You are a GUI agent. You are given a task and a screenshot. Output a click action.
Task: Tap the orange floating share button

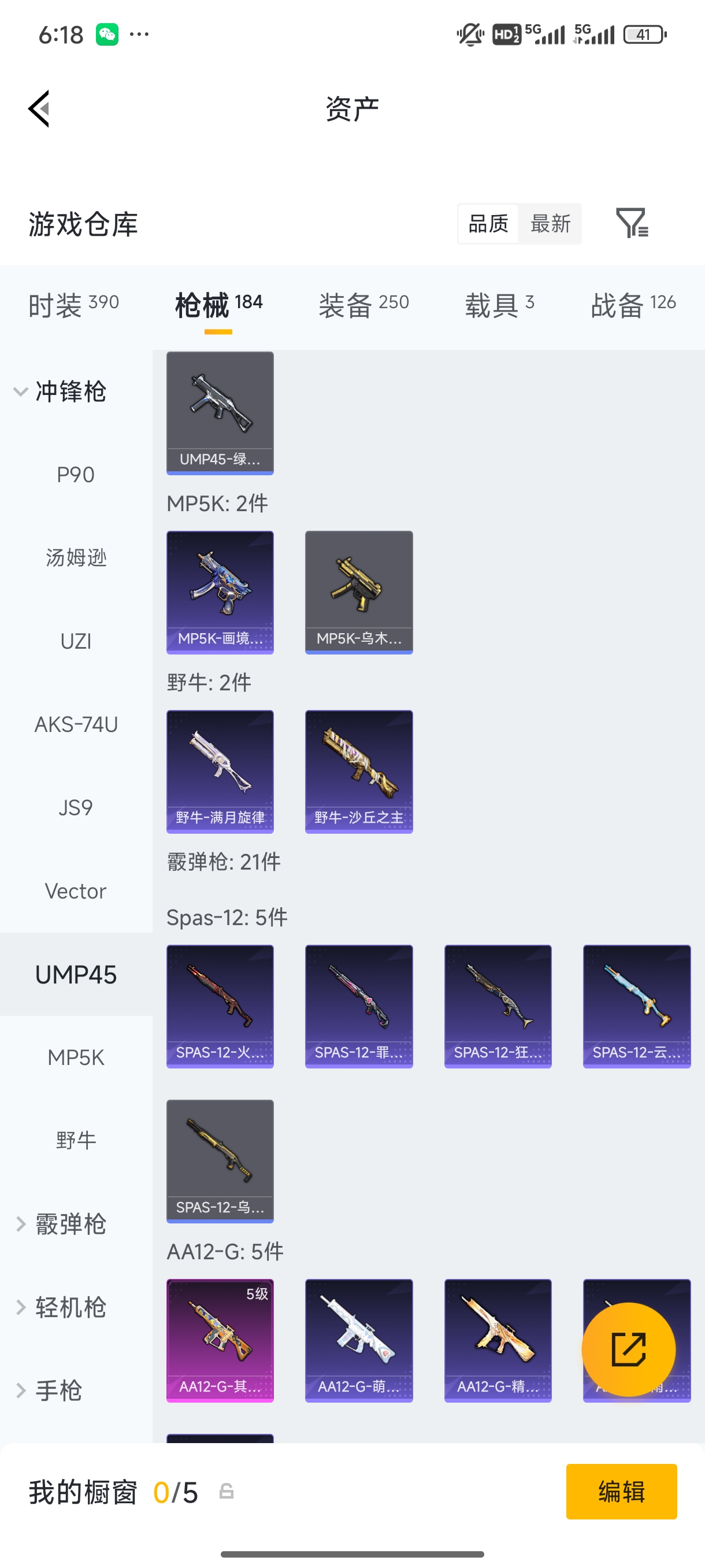[x=628, y=1349]
